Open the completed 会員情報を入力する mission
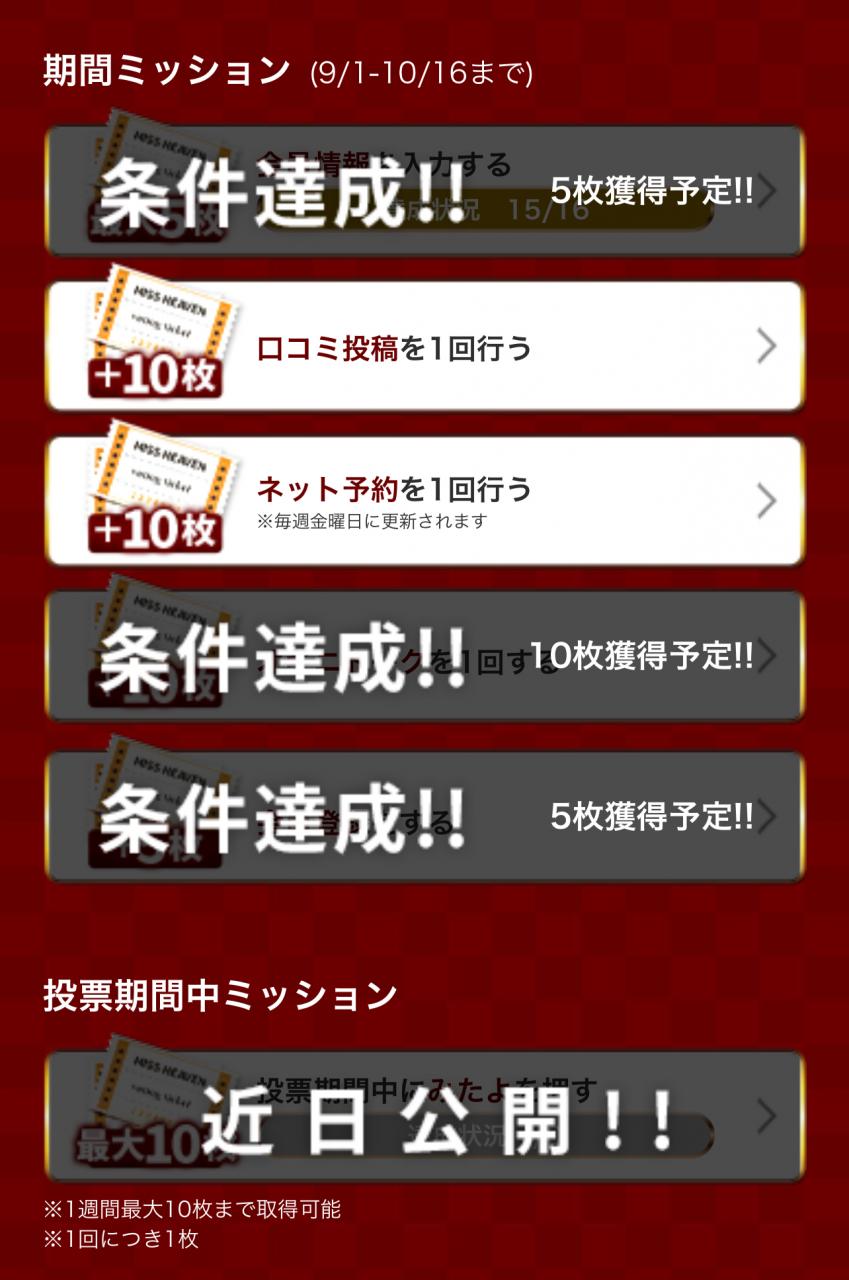This screenshot has height=1280, width=849. 424,191
